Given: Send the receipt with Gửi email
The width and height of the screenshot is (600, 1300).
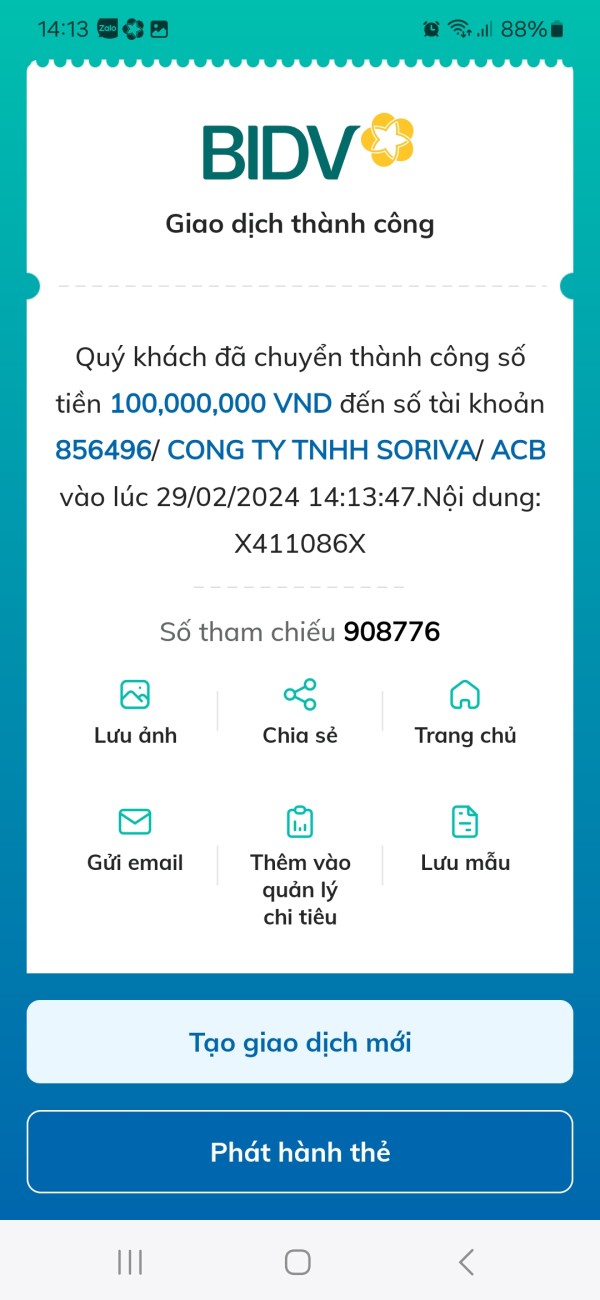Looking at the screenshot, I should point(135,839).
